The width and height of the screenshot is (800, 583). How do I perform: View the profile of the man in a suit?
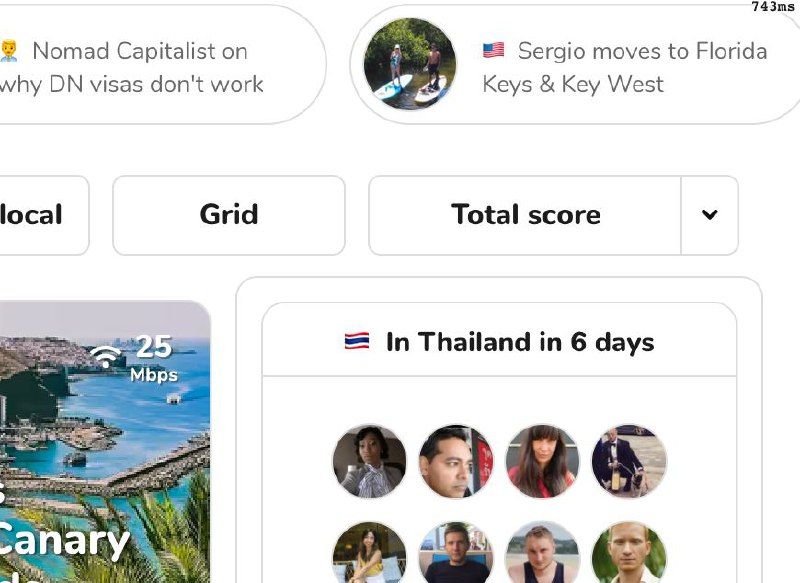click(628, 461)
